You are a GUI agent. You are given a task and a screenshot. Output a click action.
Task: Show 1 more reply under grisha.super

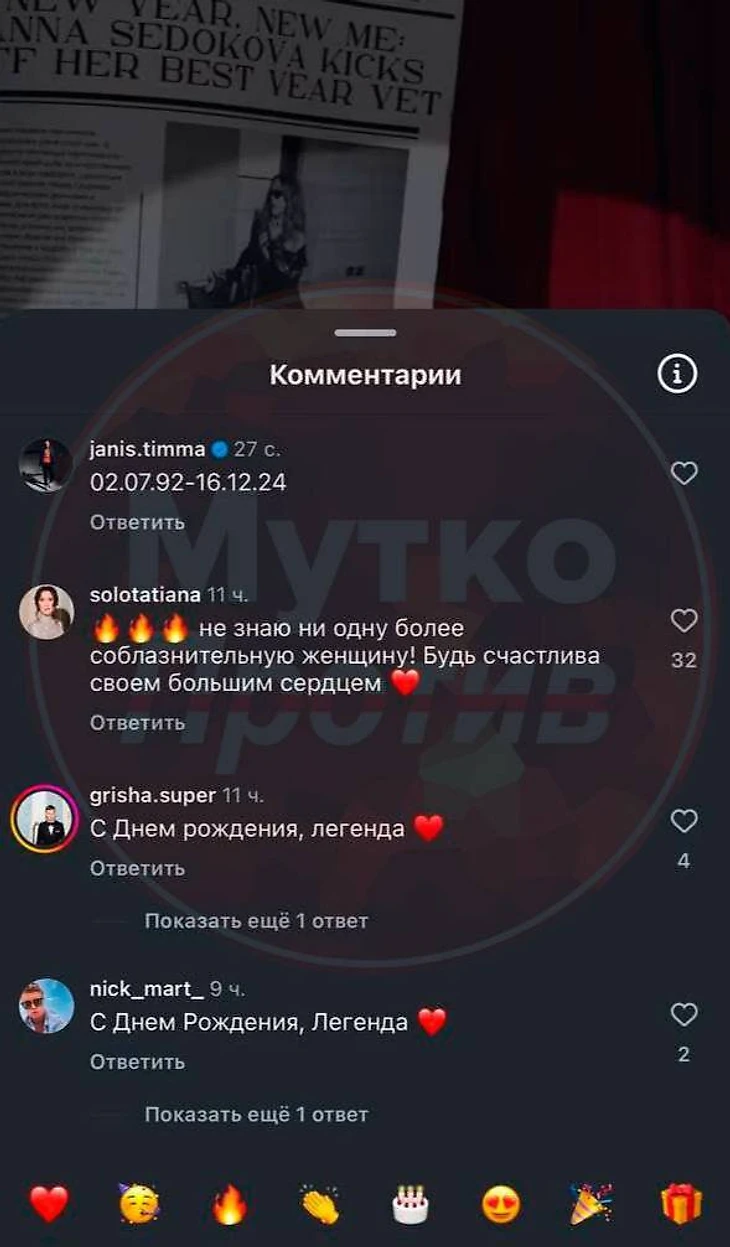[256, 920]
